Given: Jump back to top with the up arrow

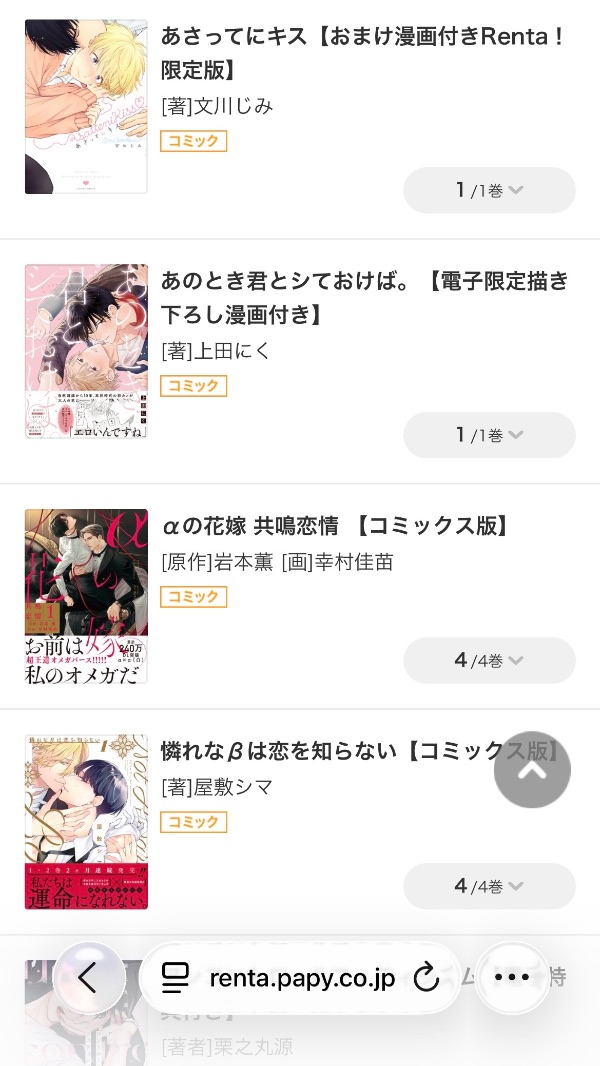Looking at the screenshot, I should pyautogui.click(x=532, y=770).
